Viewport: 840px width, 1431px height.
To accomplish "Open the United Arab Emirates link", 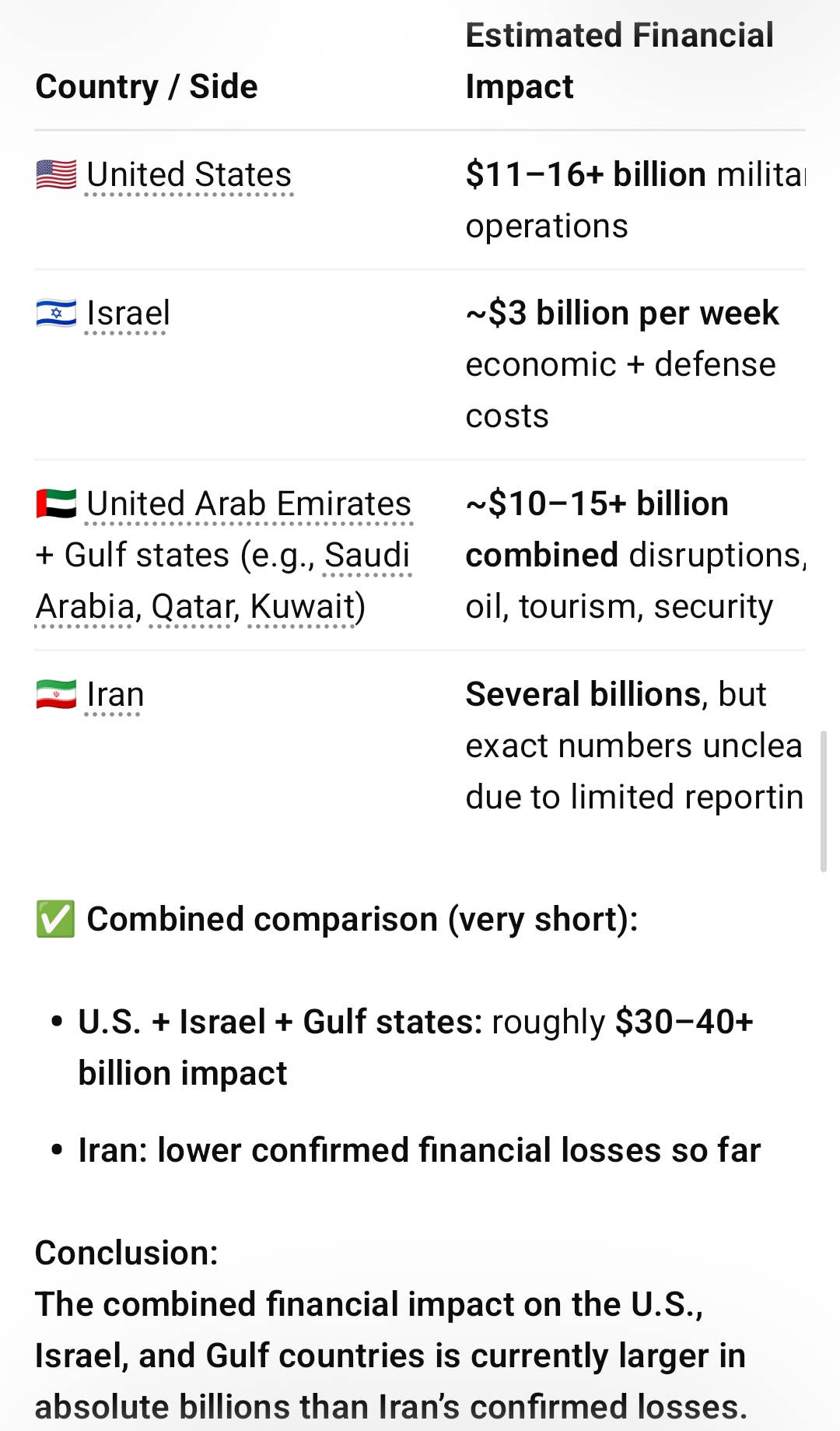I will [x=249, y=504].
